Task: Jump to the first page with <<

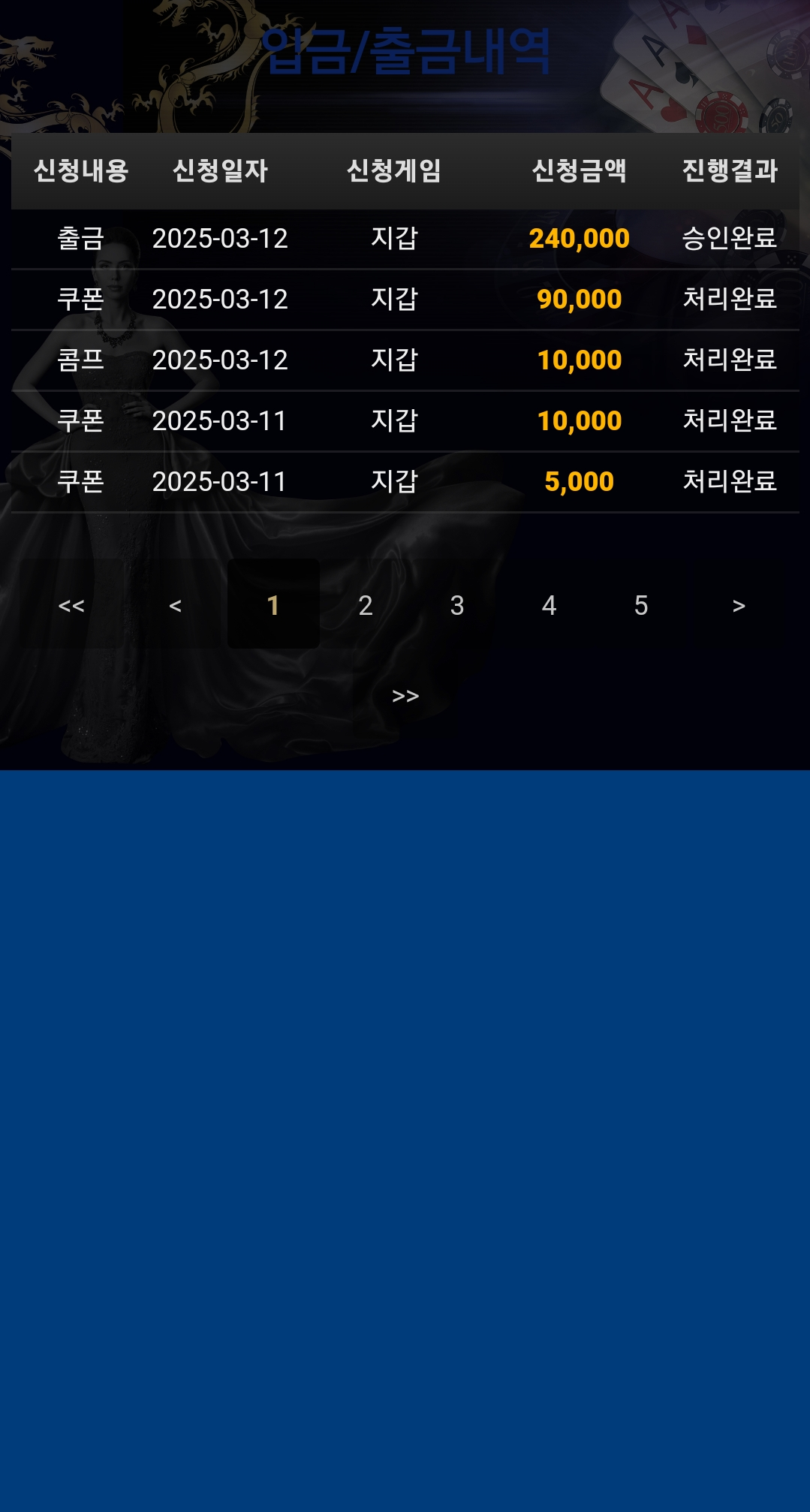Action: [x=71, y=605]
